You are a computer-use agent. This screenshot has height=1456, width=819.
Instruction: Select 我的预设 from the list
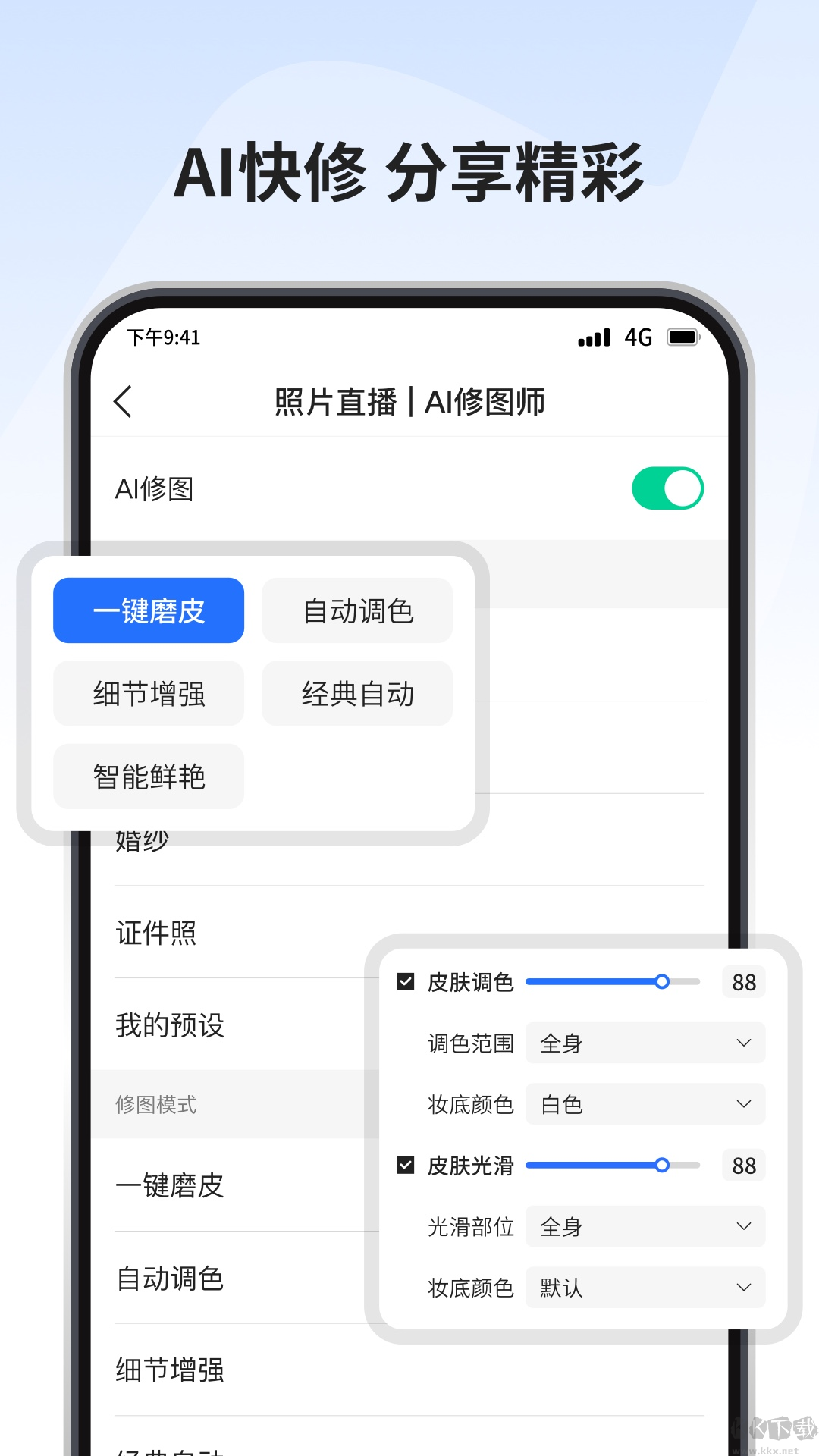pyautogui.click(x=170, y=1027)
